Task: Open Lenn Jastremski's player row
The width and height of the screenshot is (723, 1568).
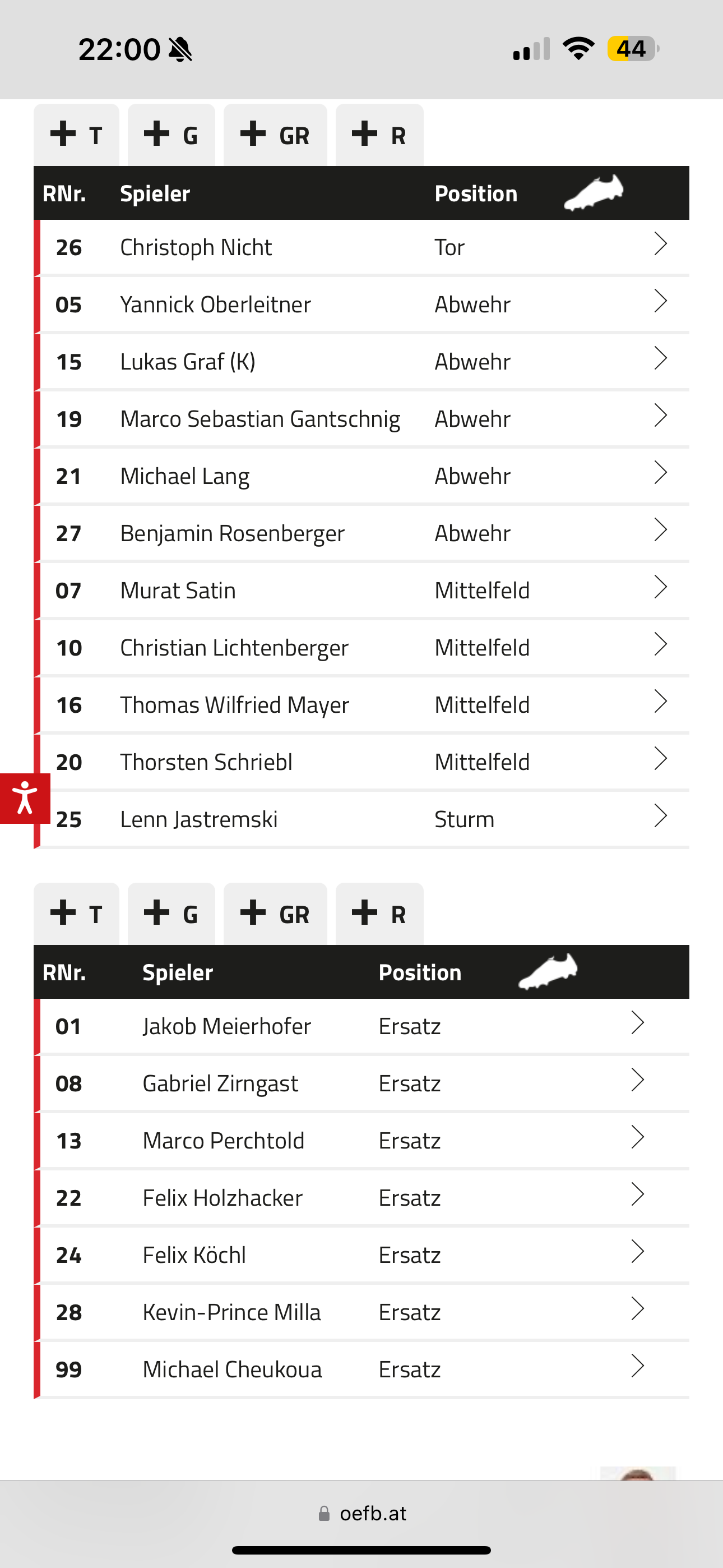Action: click(x=361, y=819)
